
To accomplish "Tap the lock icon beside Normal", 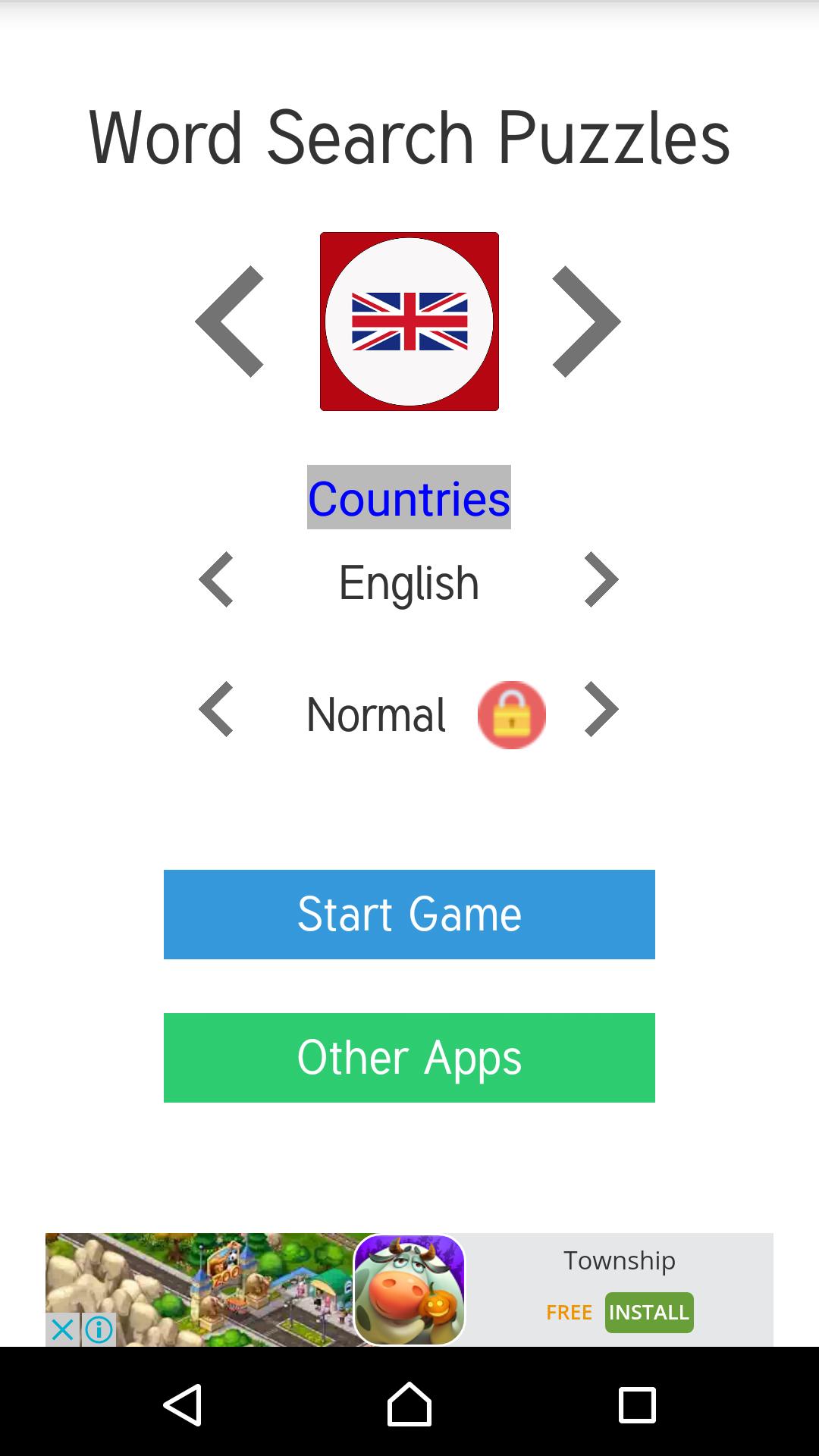I will pos(512,714).
